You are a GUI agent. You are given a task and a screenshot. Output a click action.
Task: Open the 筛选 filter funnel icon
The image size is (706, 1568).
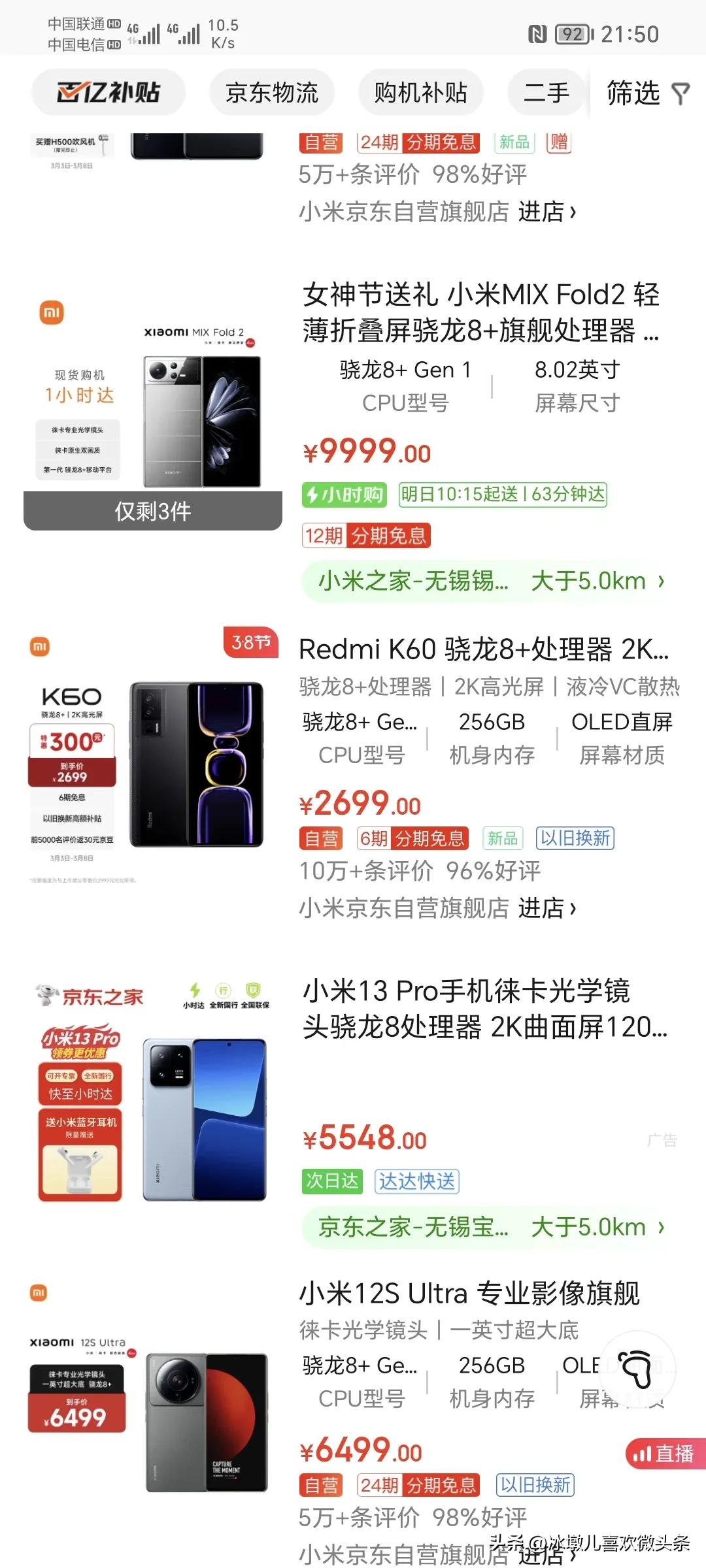coord(681,94)
